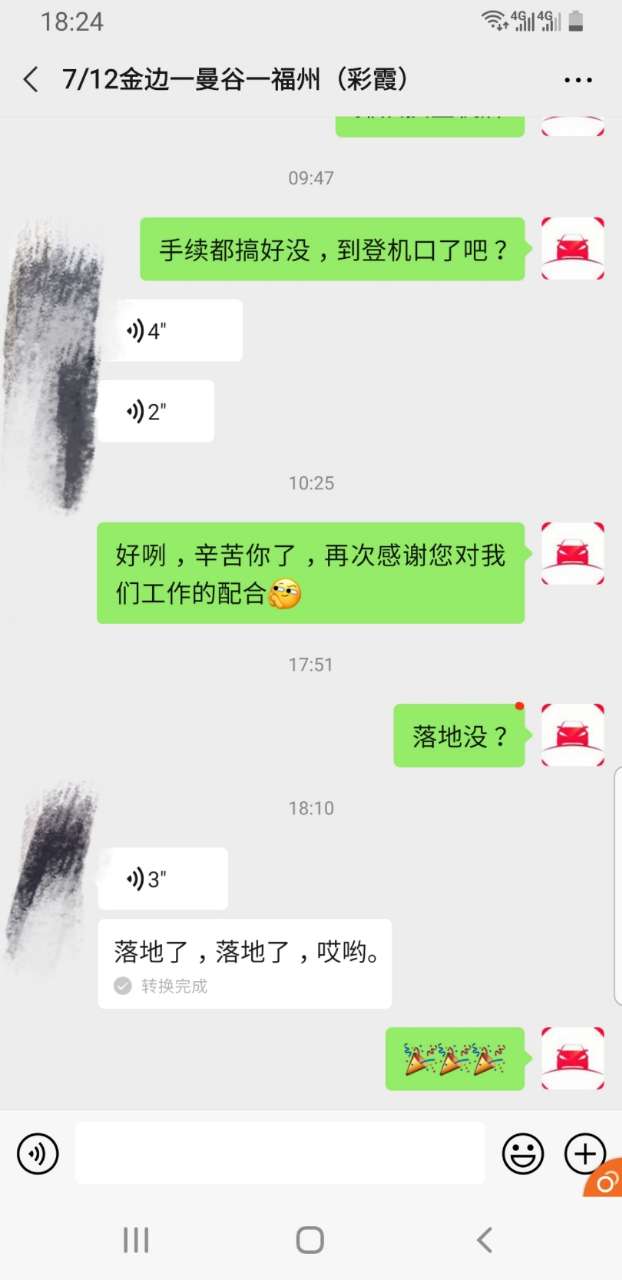Open recent apps from the navigation bar
This screenshot has height=1280, width=622.
tap(136, 1240)
